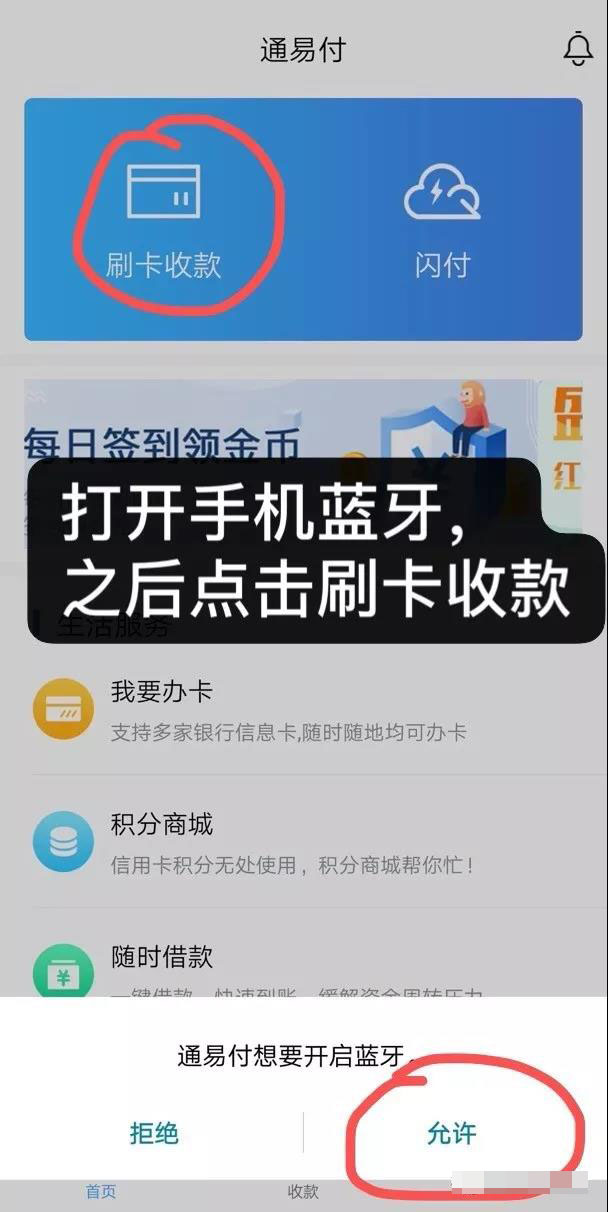Open the 闪付 quick pay option

pyautogui.click(x=442, y=220)
